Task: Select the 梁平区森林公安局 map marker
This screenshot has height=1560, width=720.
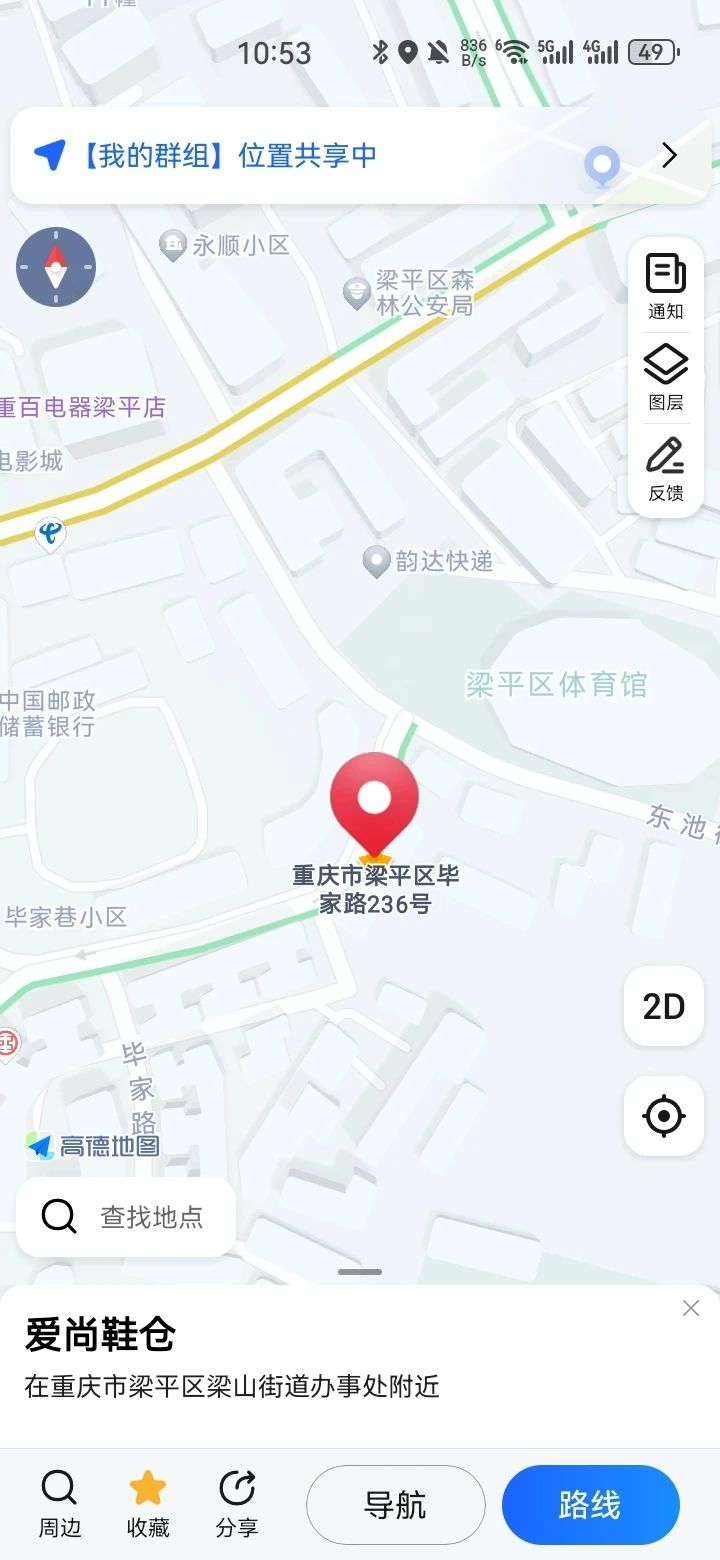Action: (357, 293)
